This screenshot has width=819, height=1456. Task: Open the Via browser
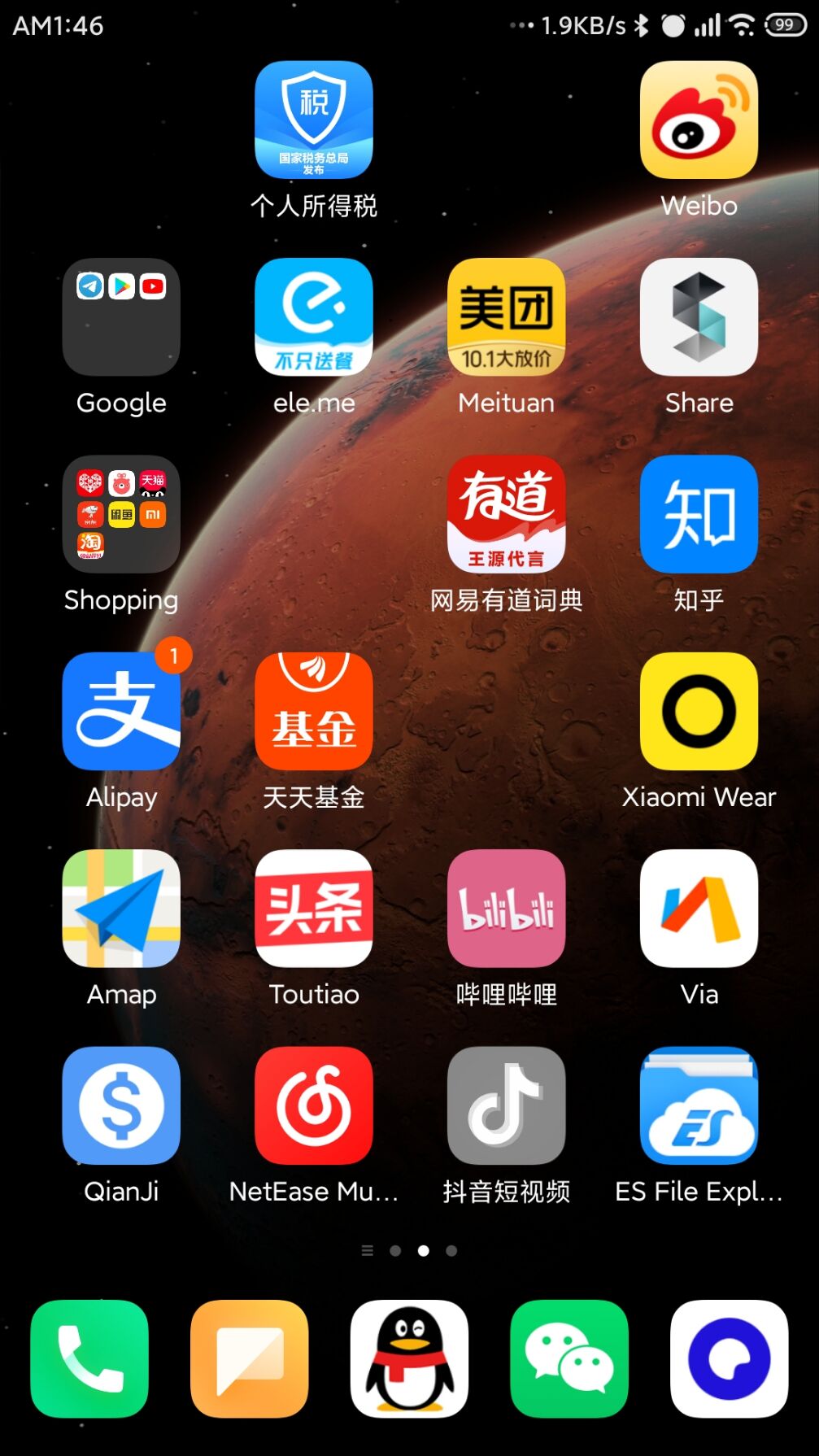699,909
